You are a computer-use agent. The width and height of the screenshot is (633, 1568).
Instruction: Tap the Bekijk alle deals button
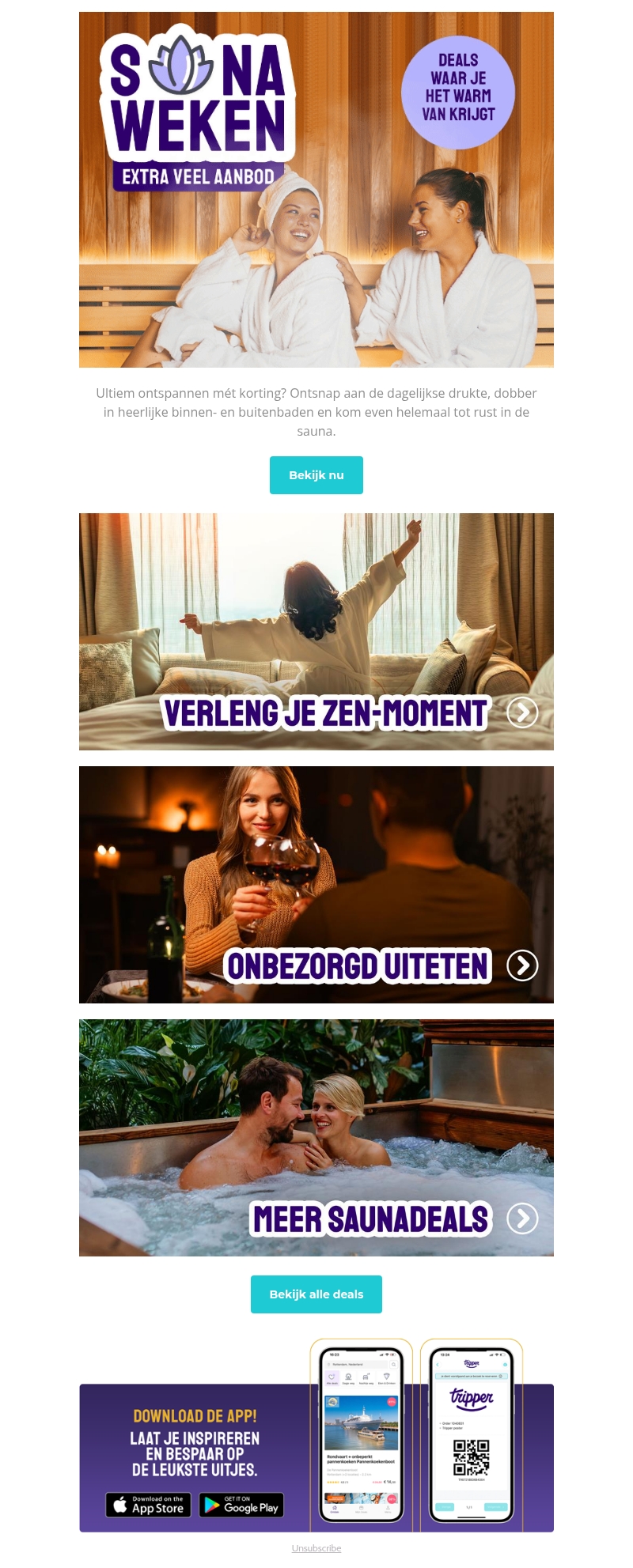tap(316, 1294)
